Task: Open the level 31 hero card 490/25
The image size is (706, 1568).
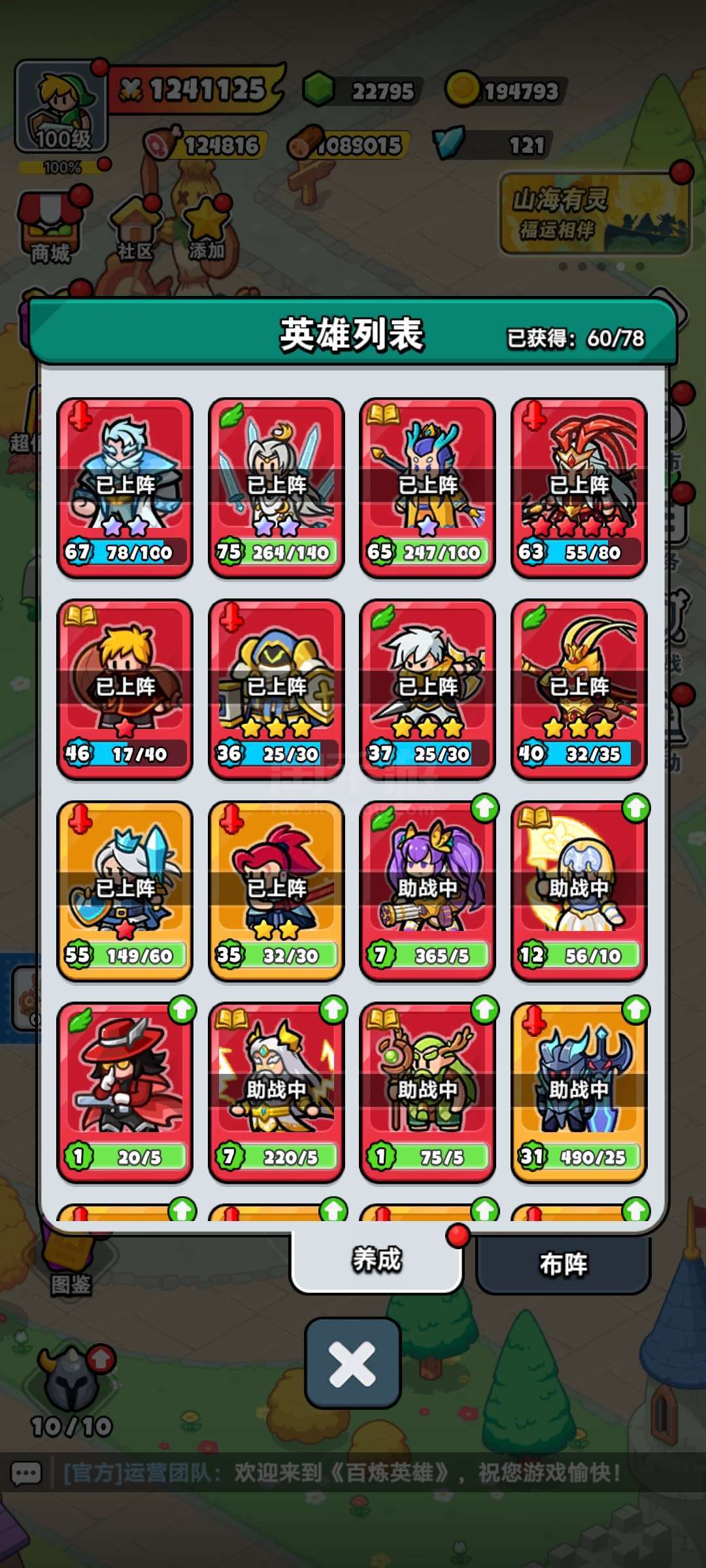Action: (x=579, y=1092)
